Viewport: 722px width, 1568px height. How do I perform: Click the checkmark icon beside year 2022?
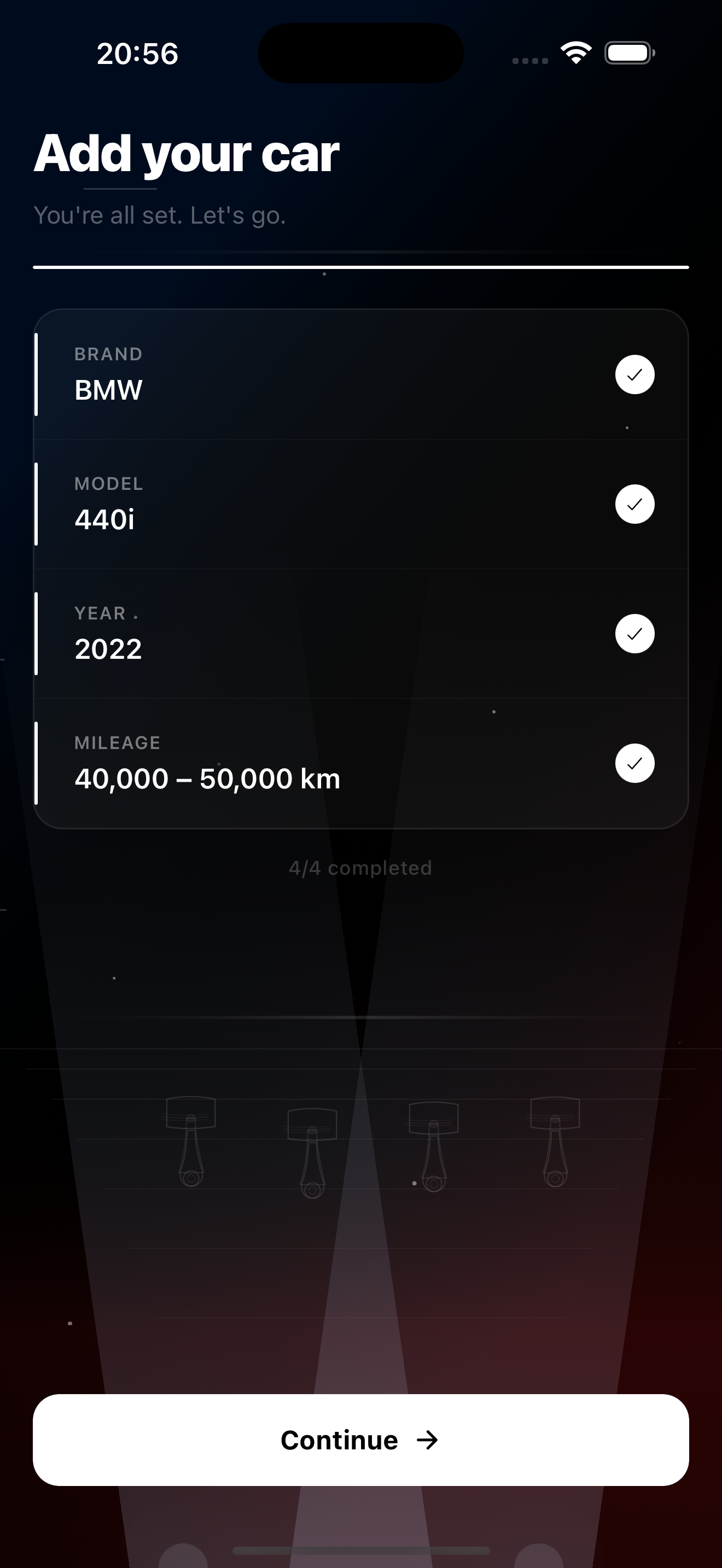point(634,634)
